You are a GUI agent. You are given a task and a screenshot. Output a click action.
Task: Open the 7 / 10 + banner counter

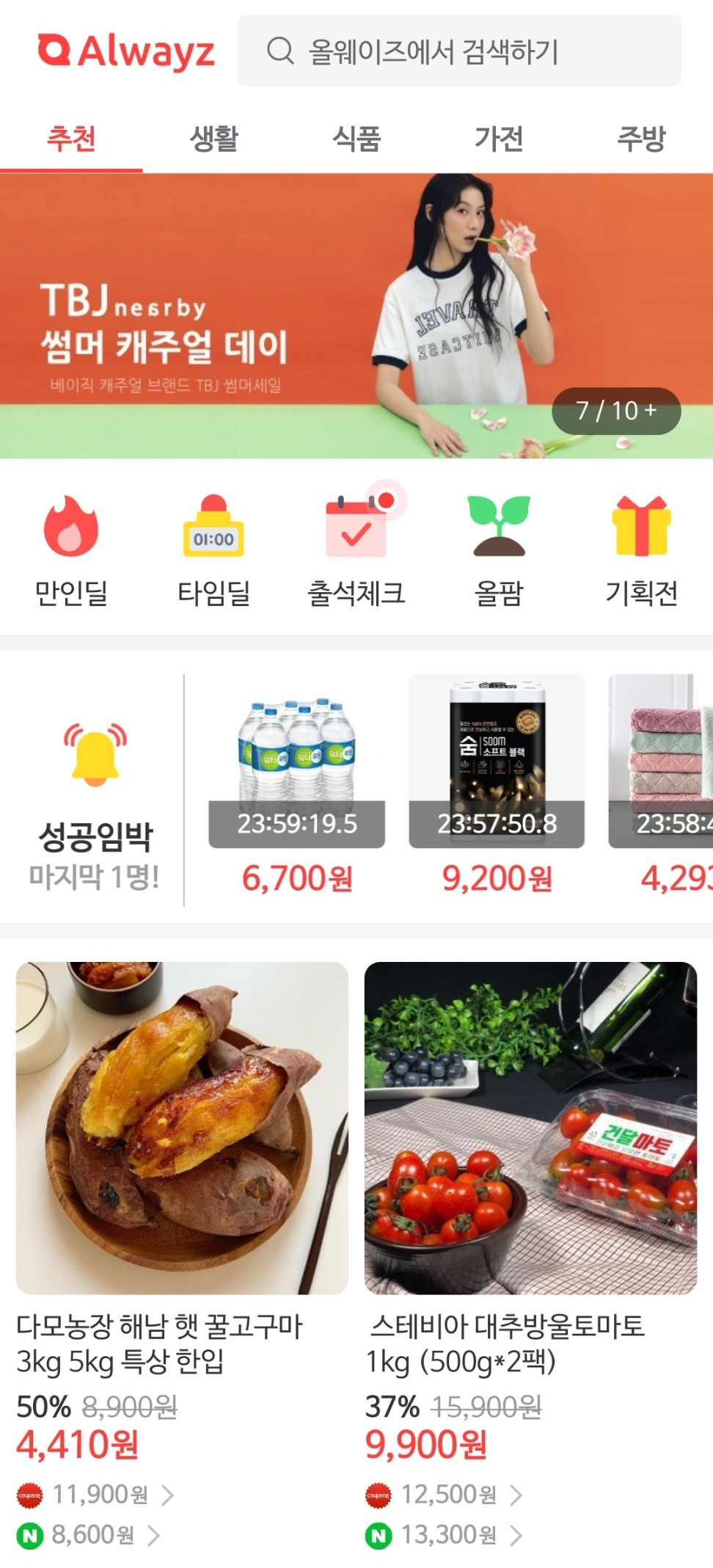pos(615,411)
